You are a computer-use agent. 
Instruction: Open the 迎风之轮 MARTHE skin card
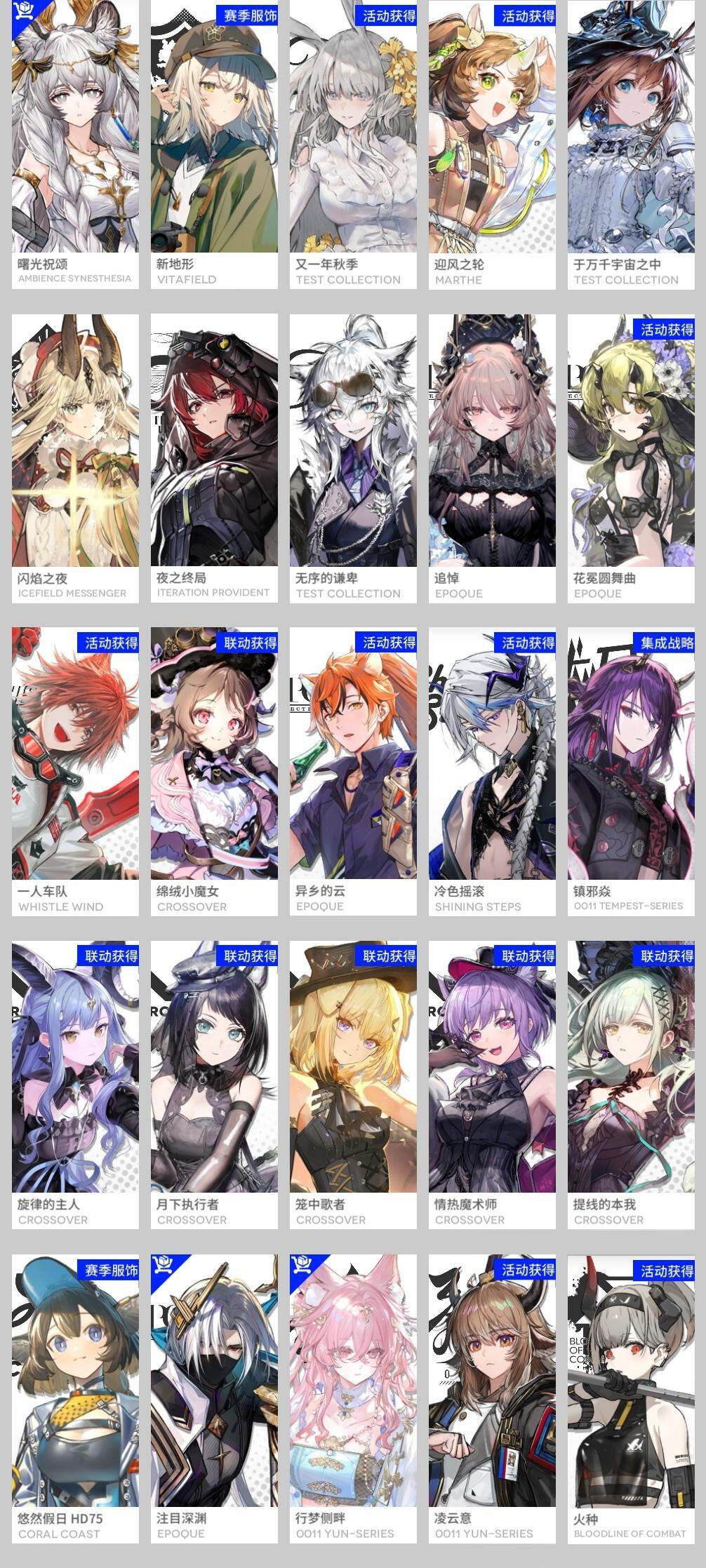[x=492, y=145]
